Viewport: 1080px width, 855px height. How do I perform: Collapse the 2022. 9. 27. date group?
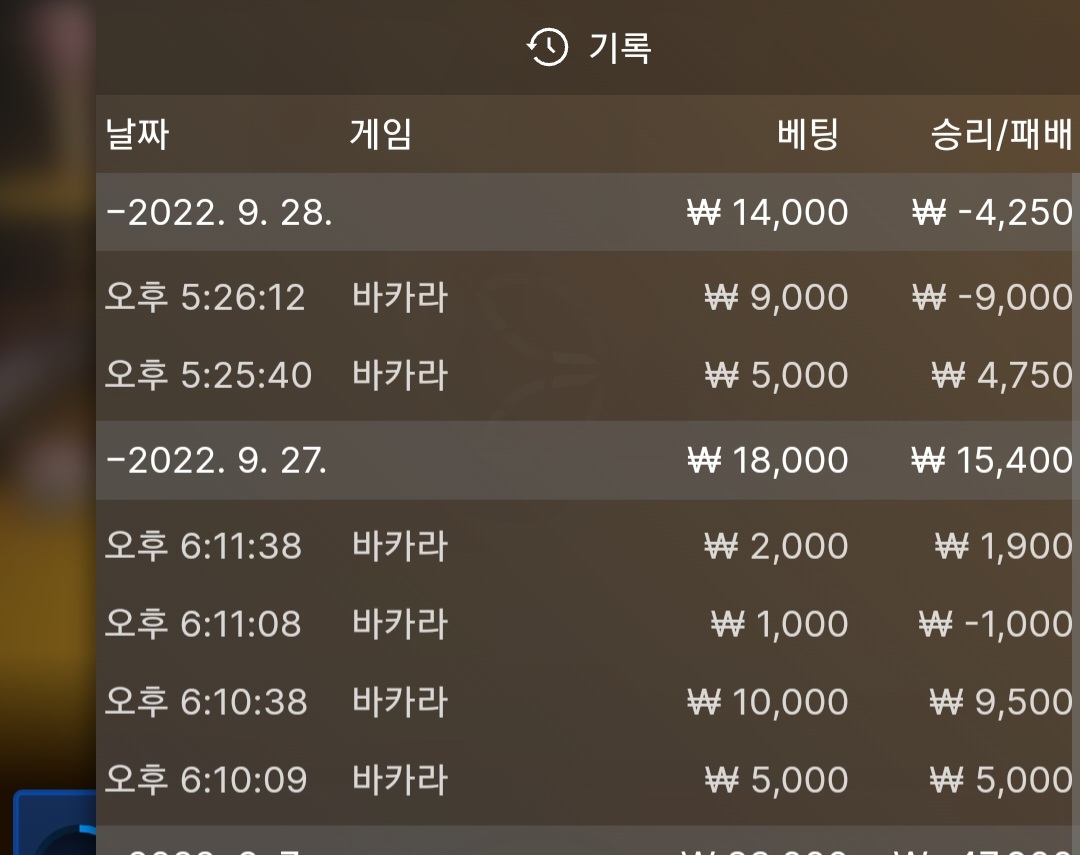217,460
